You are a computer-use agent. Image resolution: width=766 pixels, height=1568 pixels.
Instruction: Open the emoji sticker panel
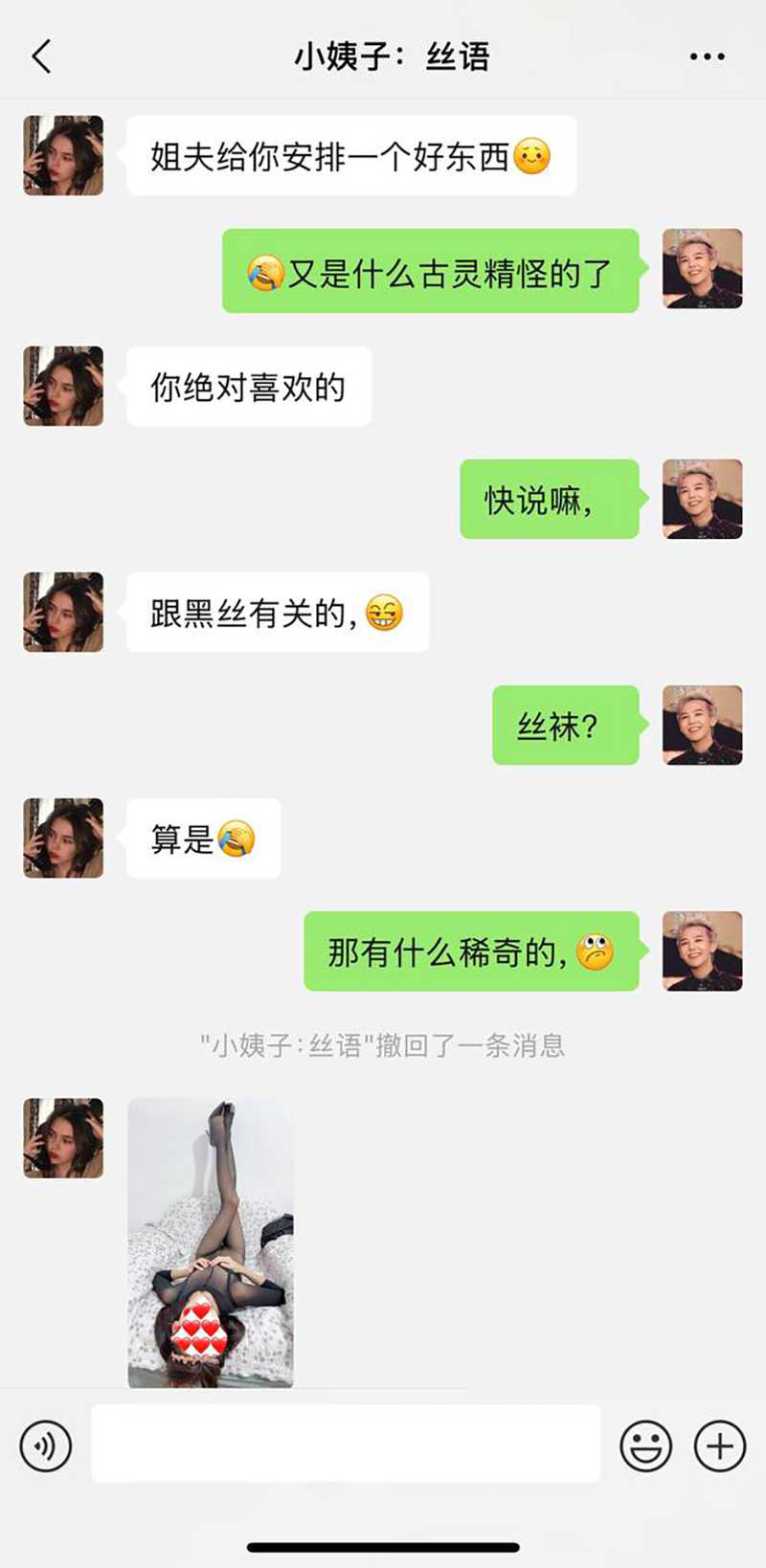coord(645,1445)
